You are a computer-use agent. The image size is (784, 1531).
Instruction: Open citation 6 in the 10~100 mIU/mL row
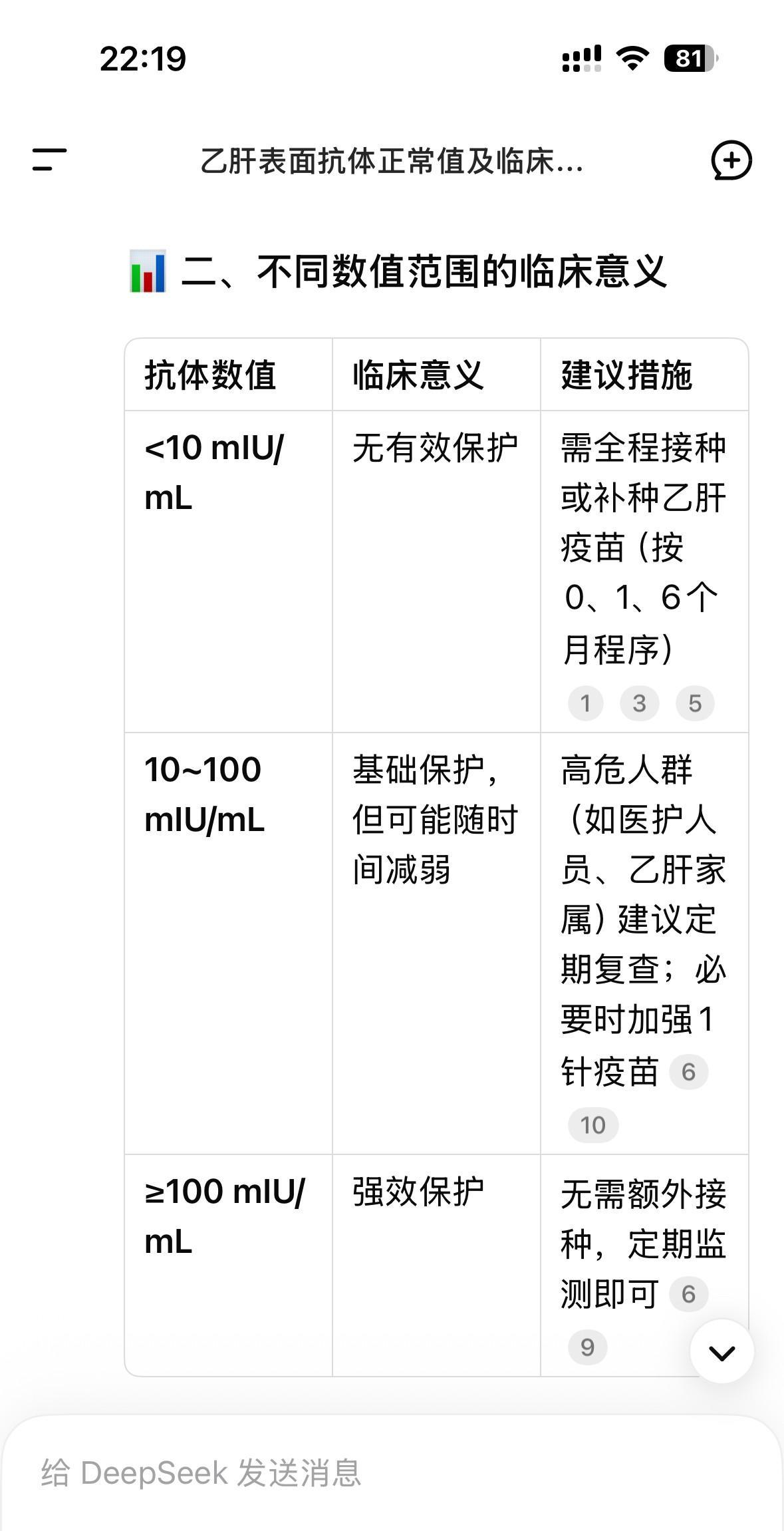pyautogui.click(x=688, y=1072)
